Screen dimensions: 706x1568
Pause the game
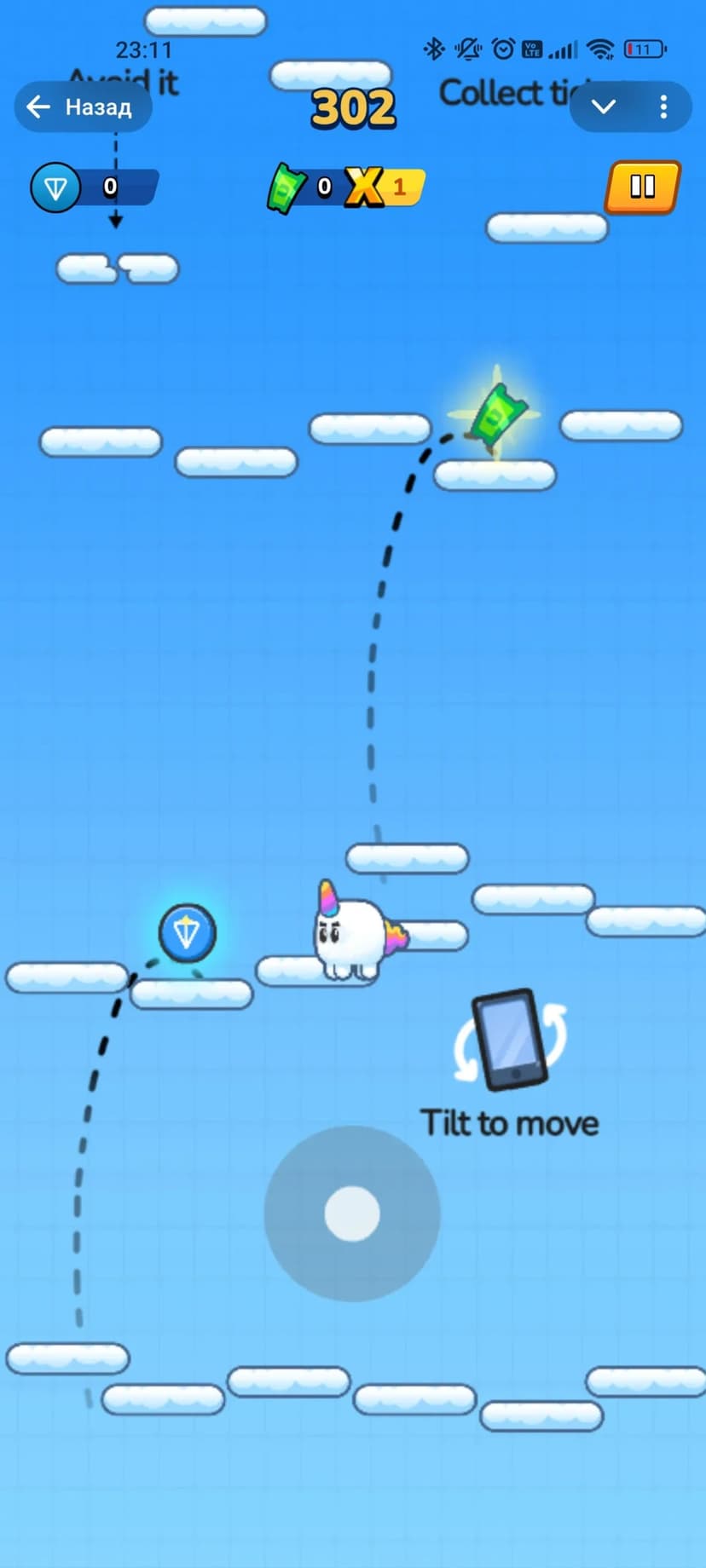642,186
